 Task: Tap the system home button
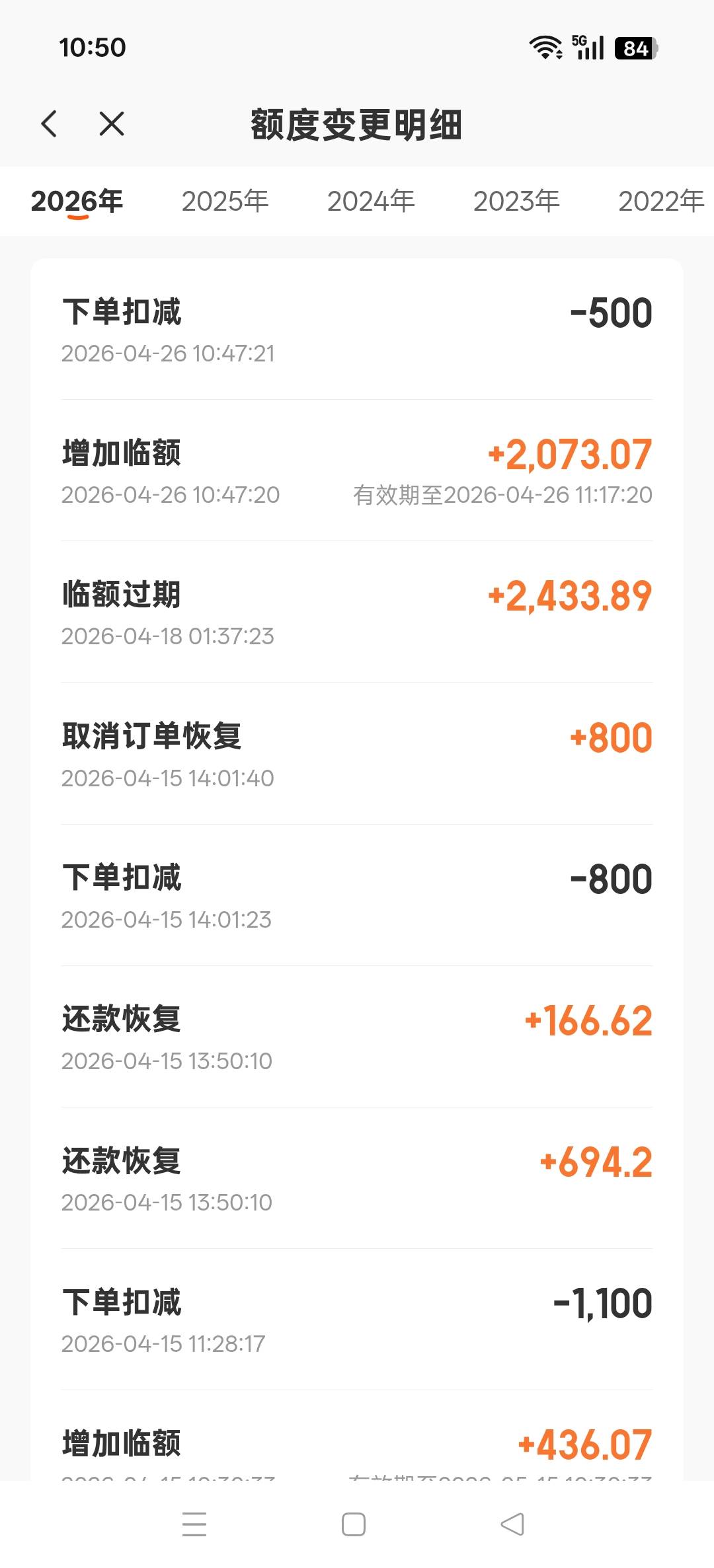354,1524
